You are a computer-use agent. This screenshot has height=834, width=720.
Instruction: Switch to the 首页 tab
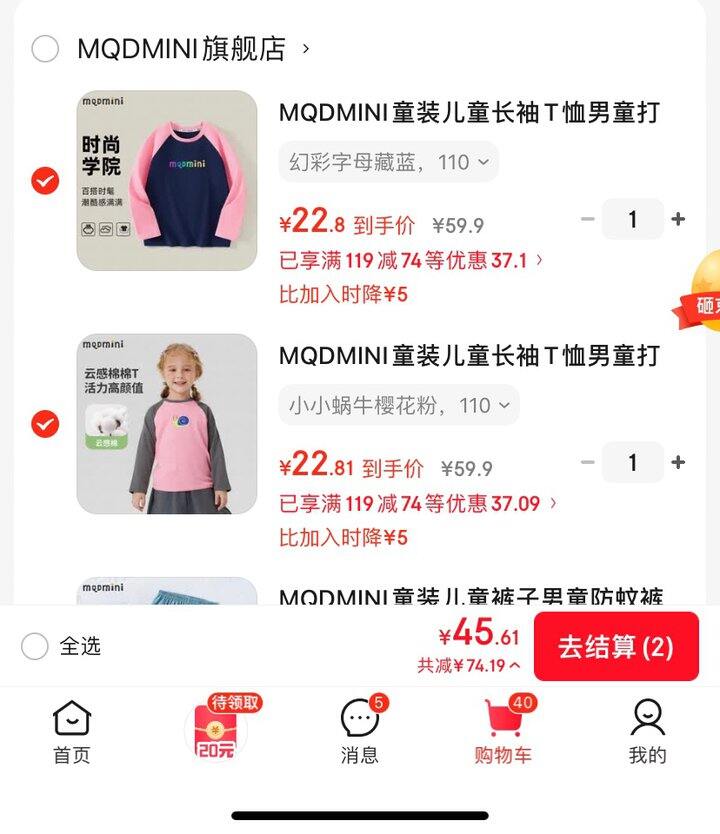click(x=72, y=732)
